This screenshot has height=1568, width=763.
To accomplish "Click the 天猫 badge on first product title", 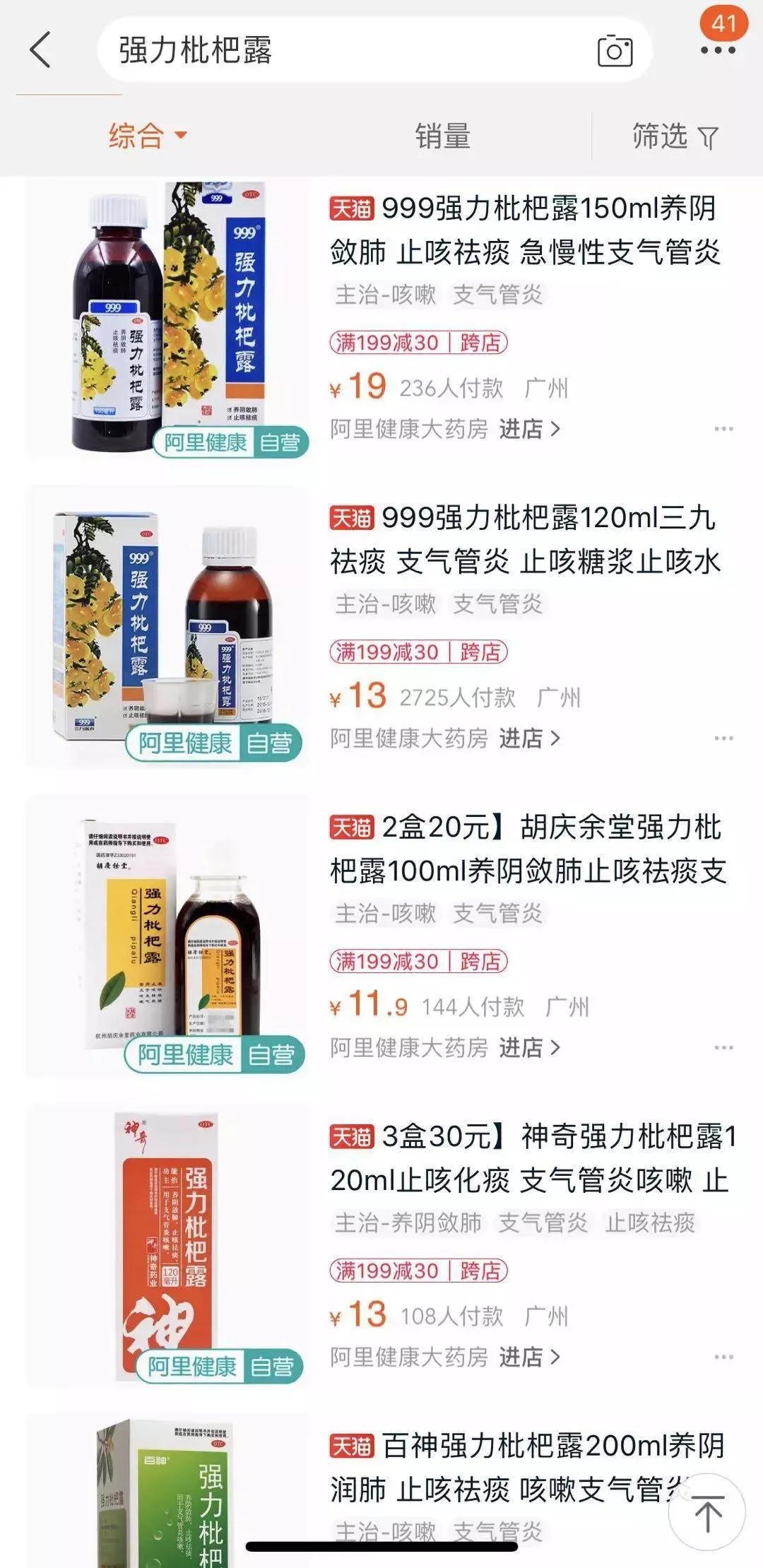I will [x=353, y=208].
